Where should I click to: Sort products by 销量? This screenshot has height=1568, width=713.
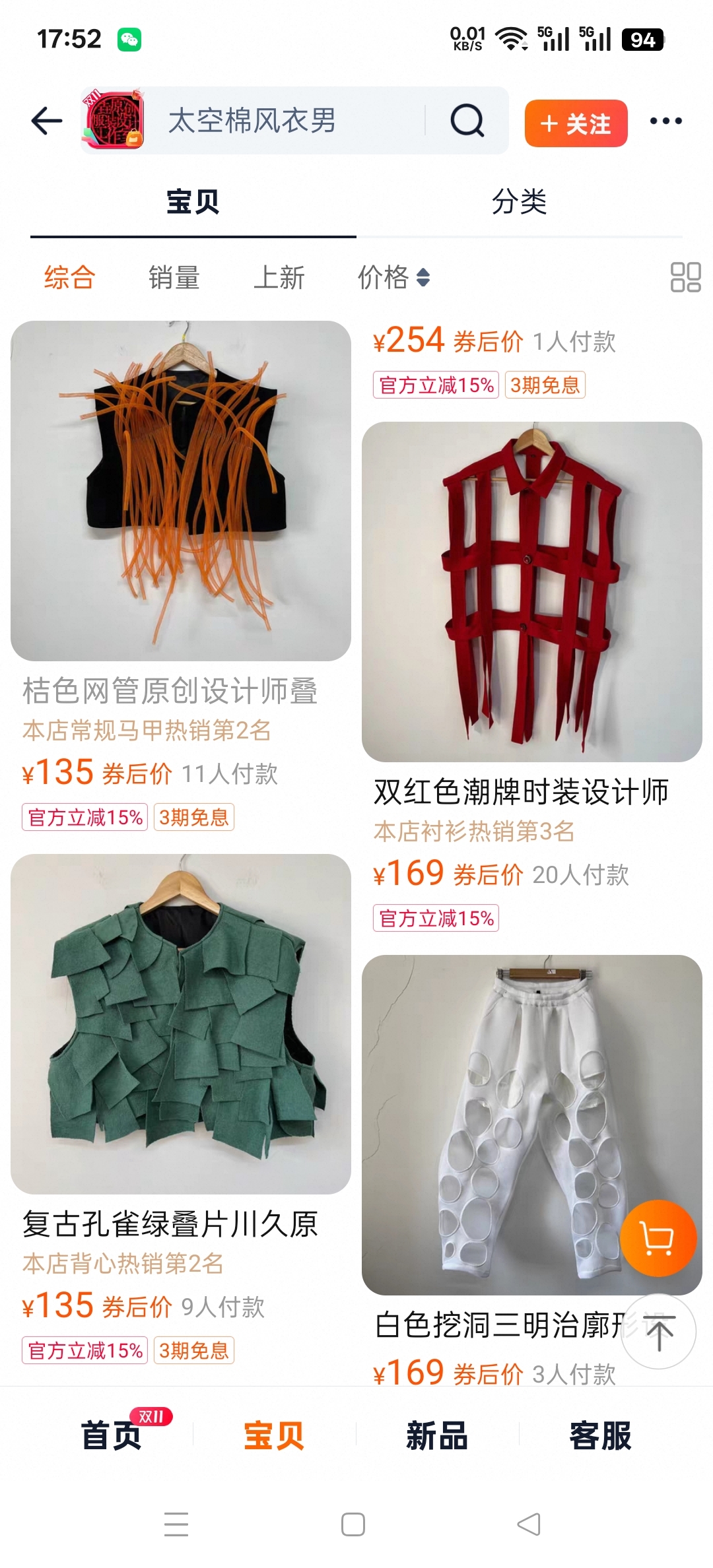(x=174, y=277)
